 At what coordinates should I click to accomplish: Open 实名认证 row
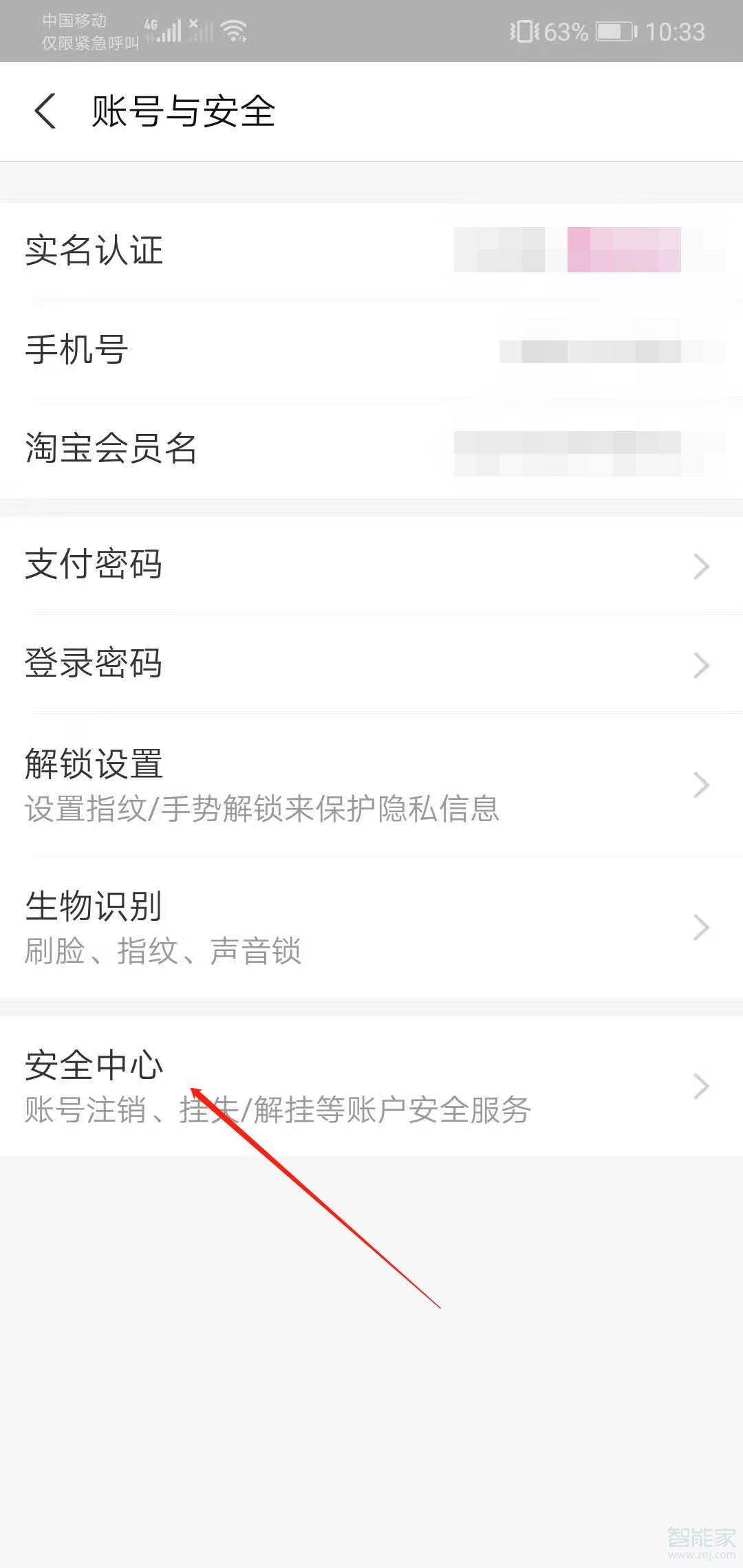click(371, 250)
